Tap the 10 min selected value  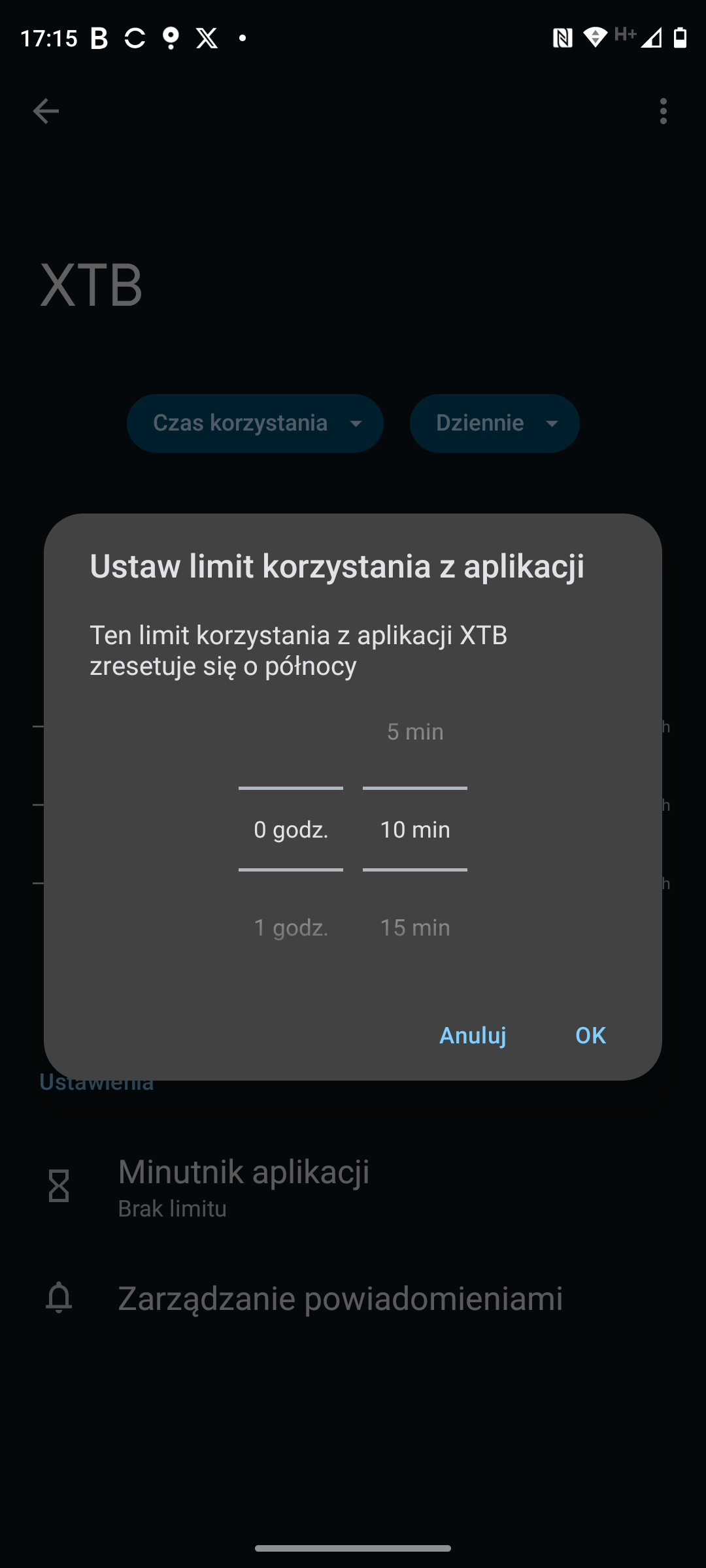415,829
